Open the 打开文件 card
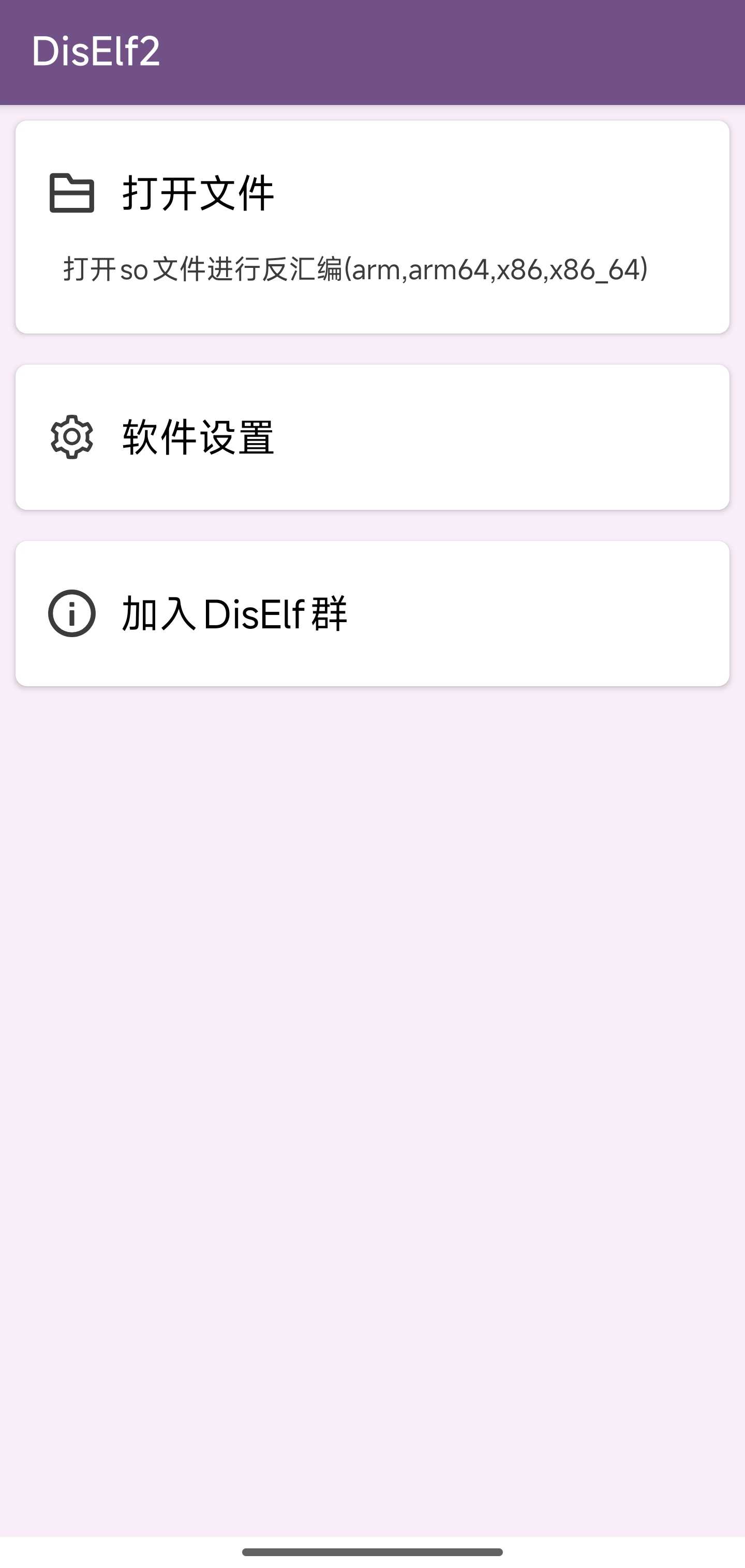The height and width of the screenshot is (1568, 745). point(371,227)
